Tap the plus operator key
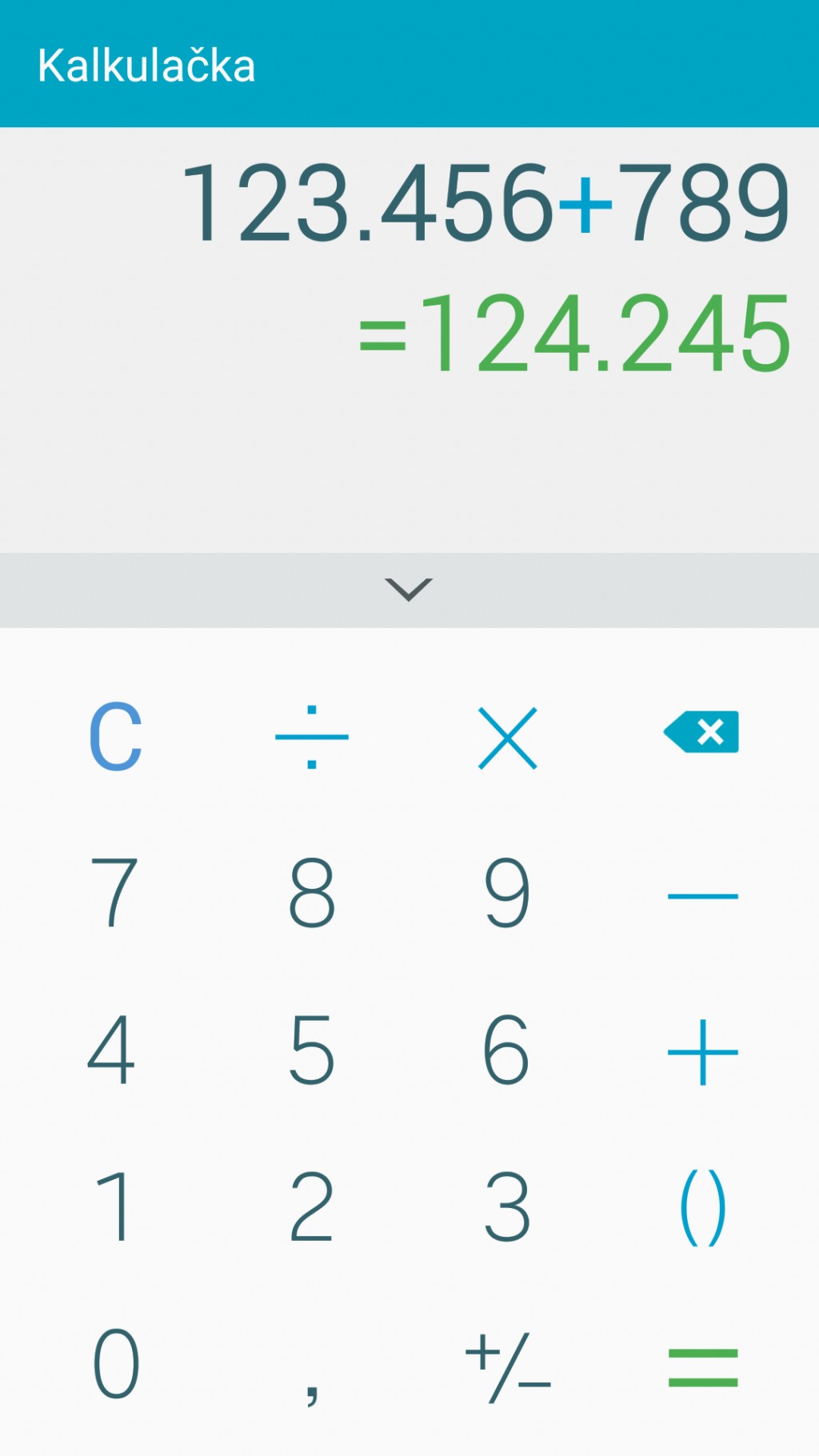819x1456 pixels. point(702,1052)
